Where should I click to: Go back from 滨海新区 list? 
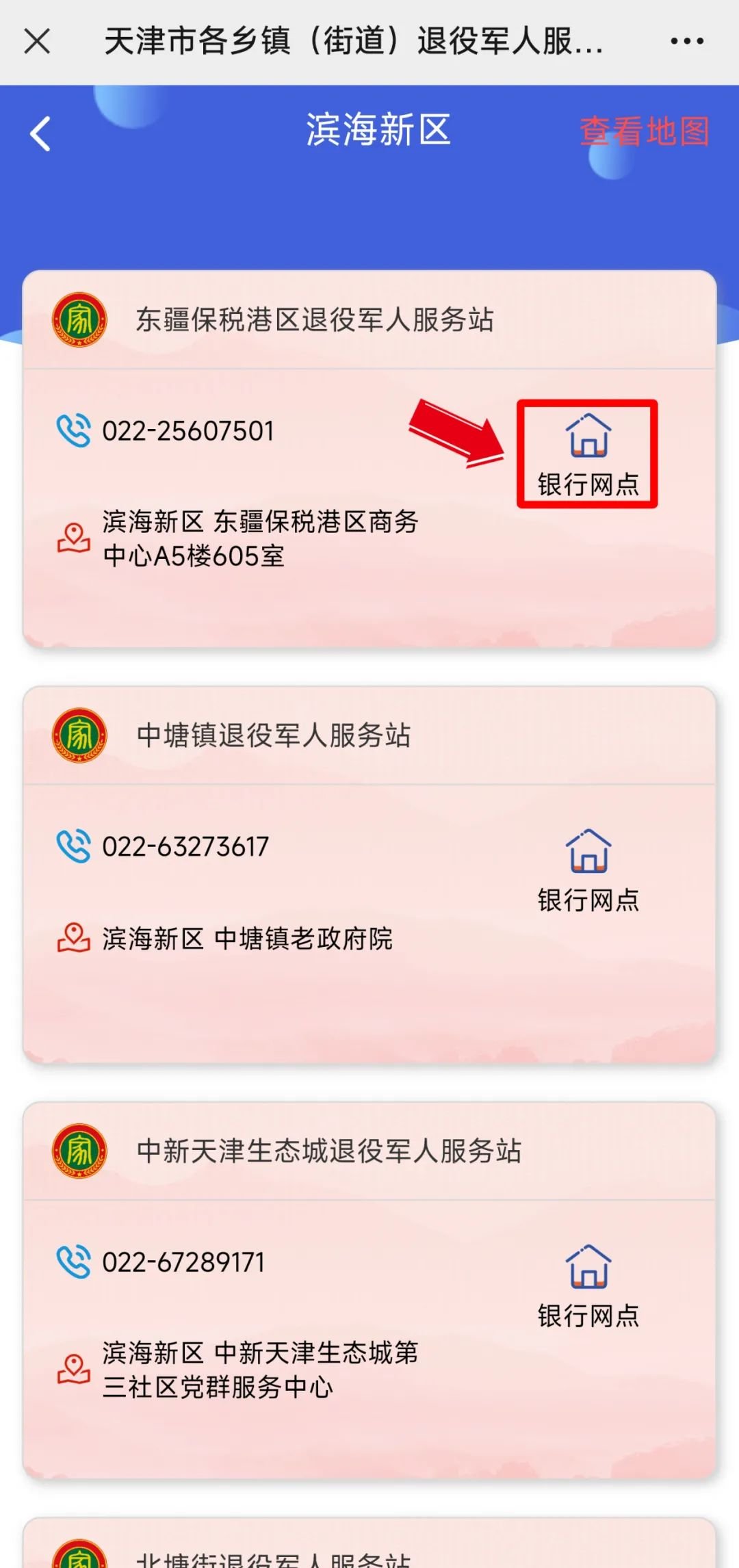tap(41, 133)
